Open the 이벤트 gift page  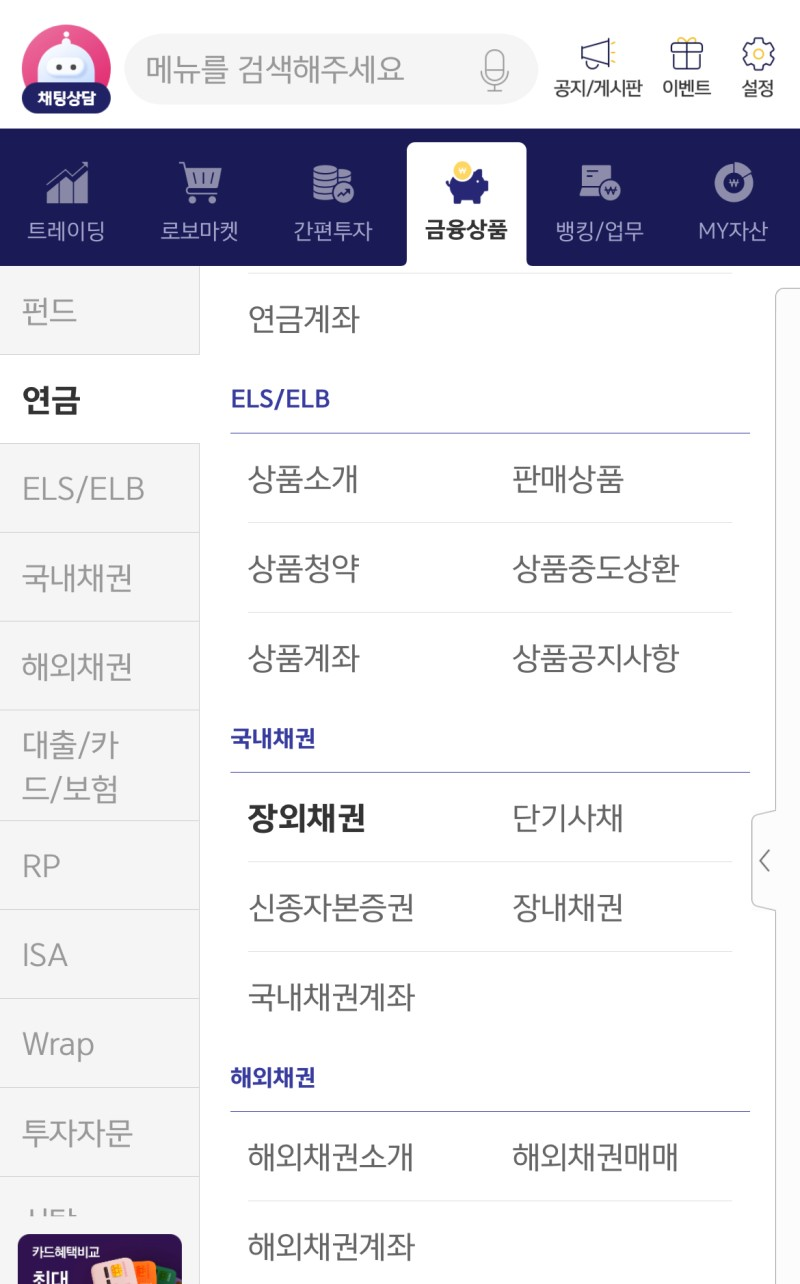[686, 68]
